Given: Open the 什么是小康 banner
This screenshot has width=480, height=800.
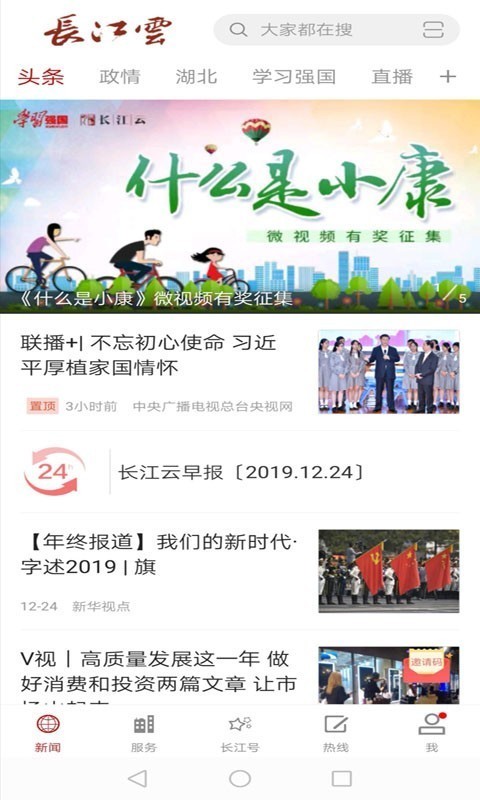Looking at the screenshot, I should click(x=240, y=207).
